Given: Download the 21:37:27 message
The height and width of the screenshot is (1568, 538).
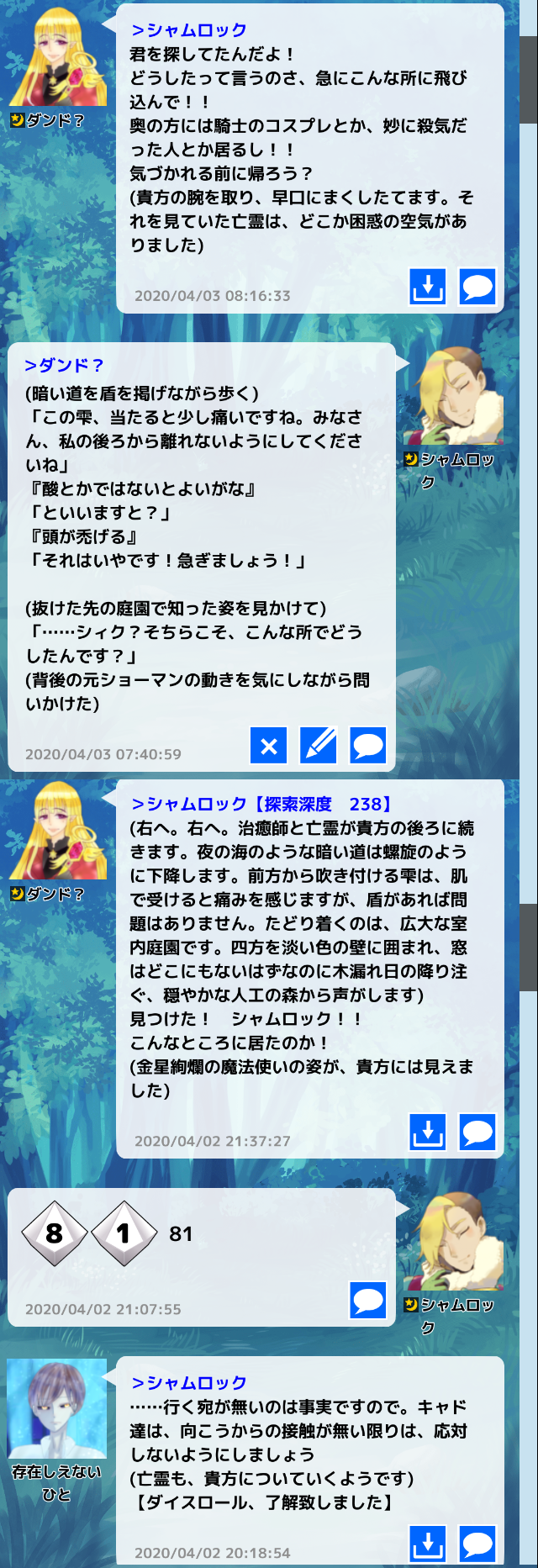Looking at the screenshot, I should click(x=427, y=1132).
